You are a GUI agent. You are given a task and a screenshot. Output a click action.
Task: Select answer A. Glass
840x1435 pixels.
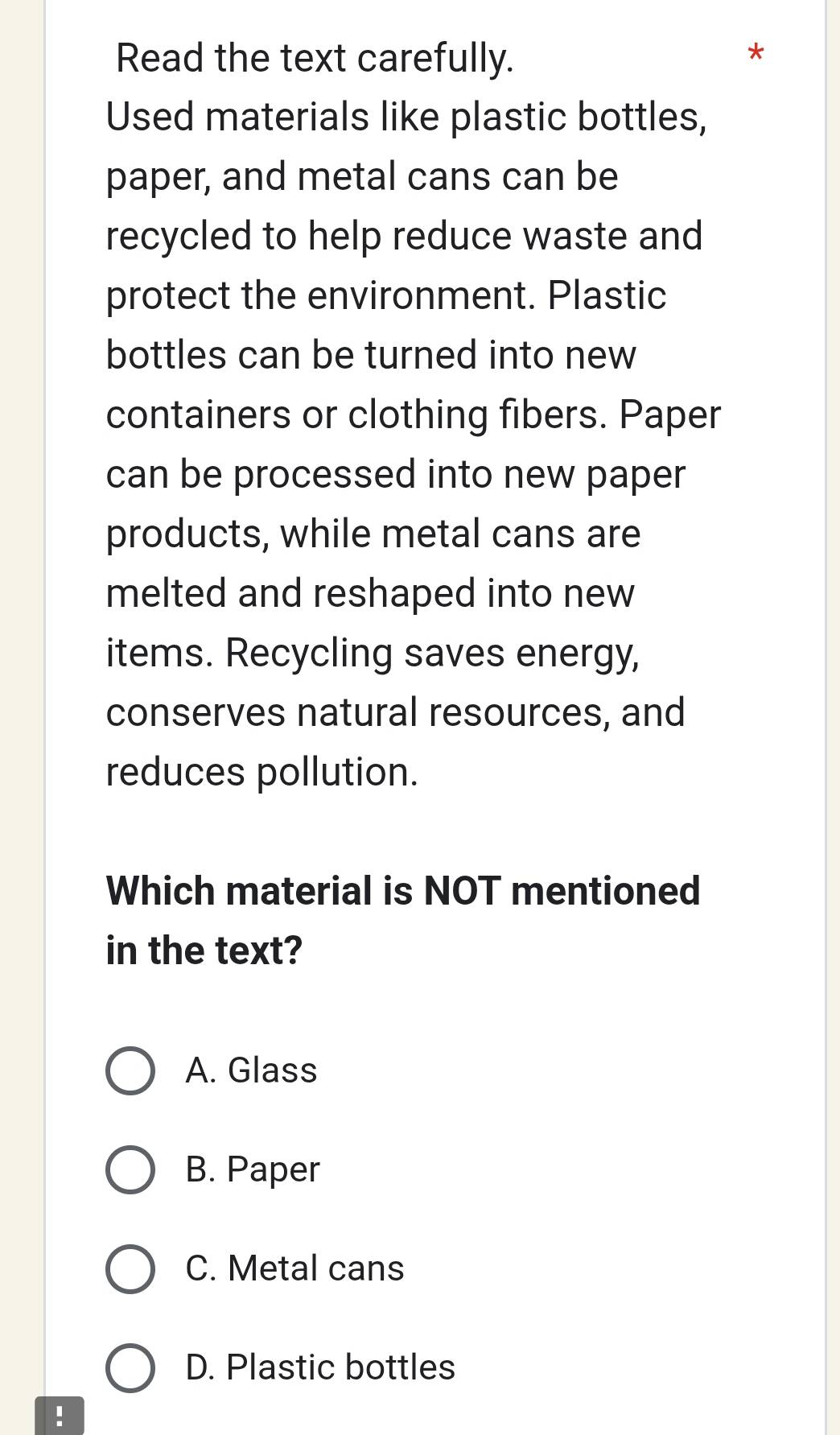(130, 1071)
